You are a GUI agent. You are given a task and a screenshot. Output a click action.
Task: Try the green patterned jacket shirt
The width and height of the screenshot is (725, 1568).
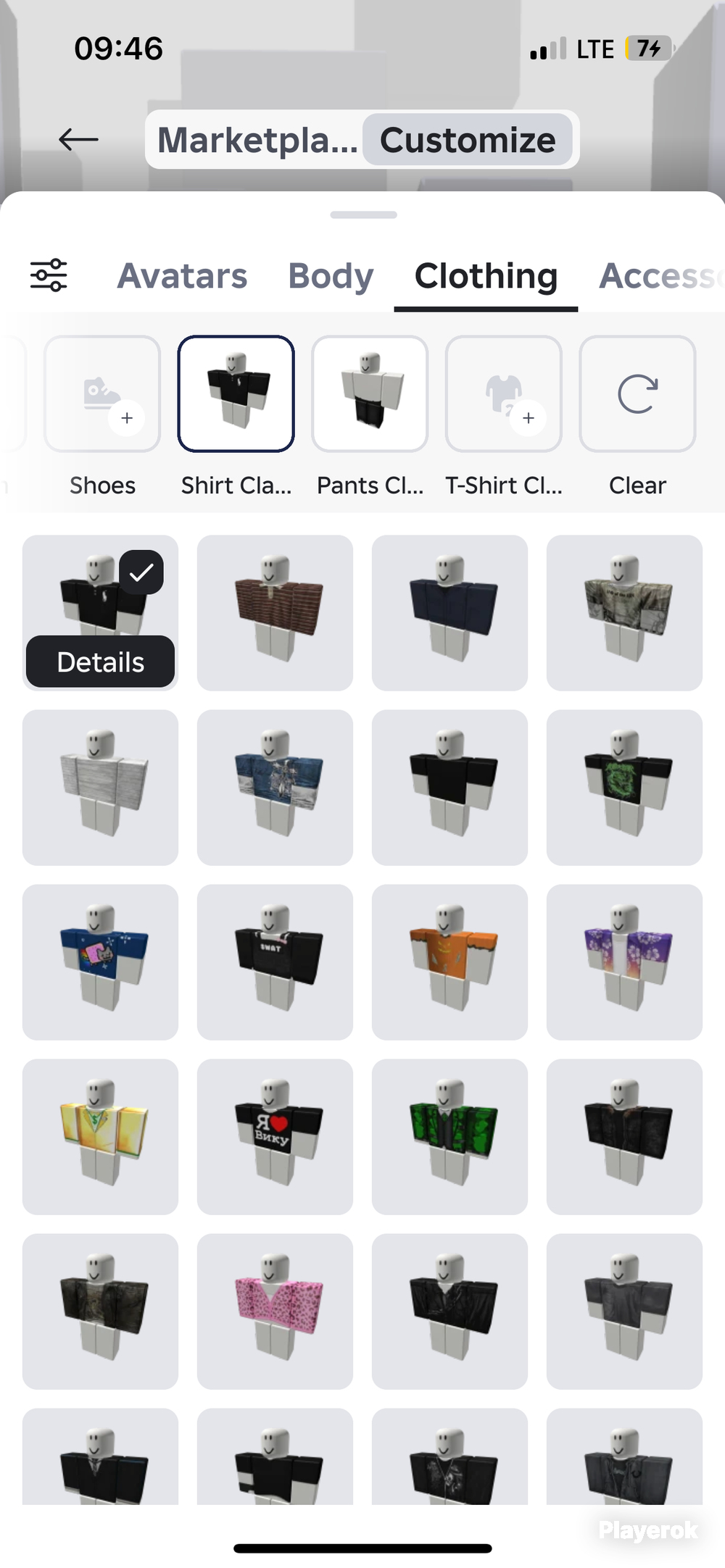(449, 1137)
